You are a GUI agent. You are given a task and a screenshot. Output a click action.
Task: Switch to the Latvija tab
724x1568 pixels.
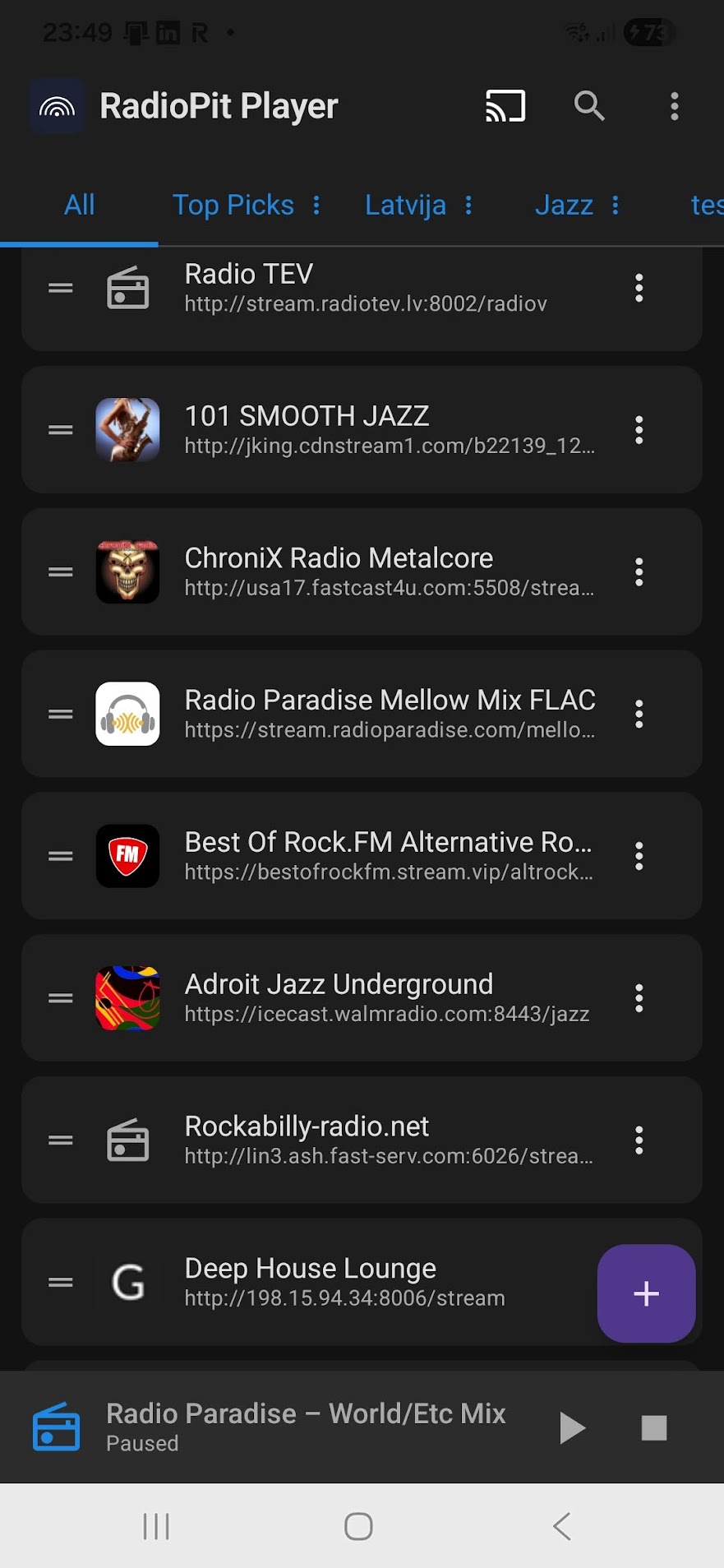(406, 205)
